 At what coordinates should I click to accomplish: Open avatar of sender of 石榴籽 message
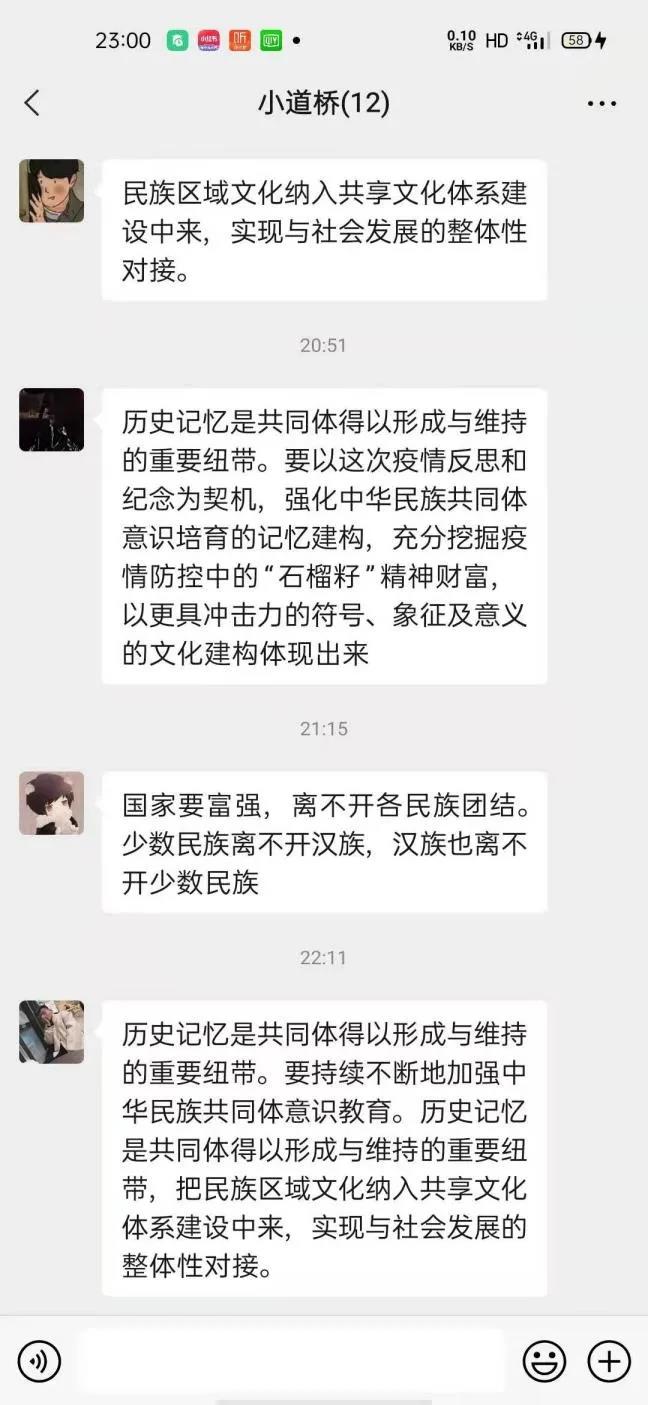coord(51,419)
